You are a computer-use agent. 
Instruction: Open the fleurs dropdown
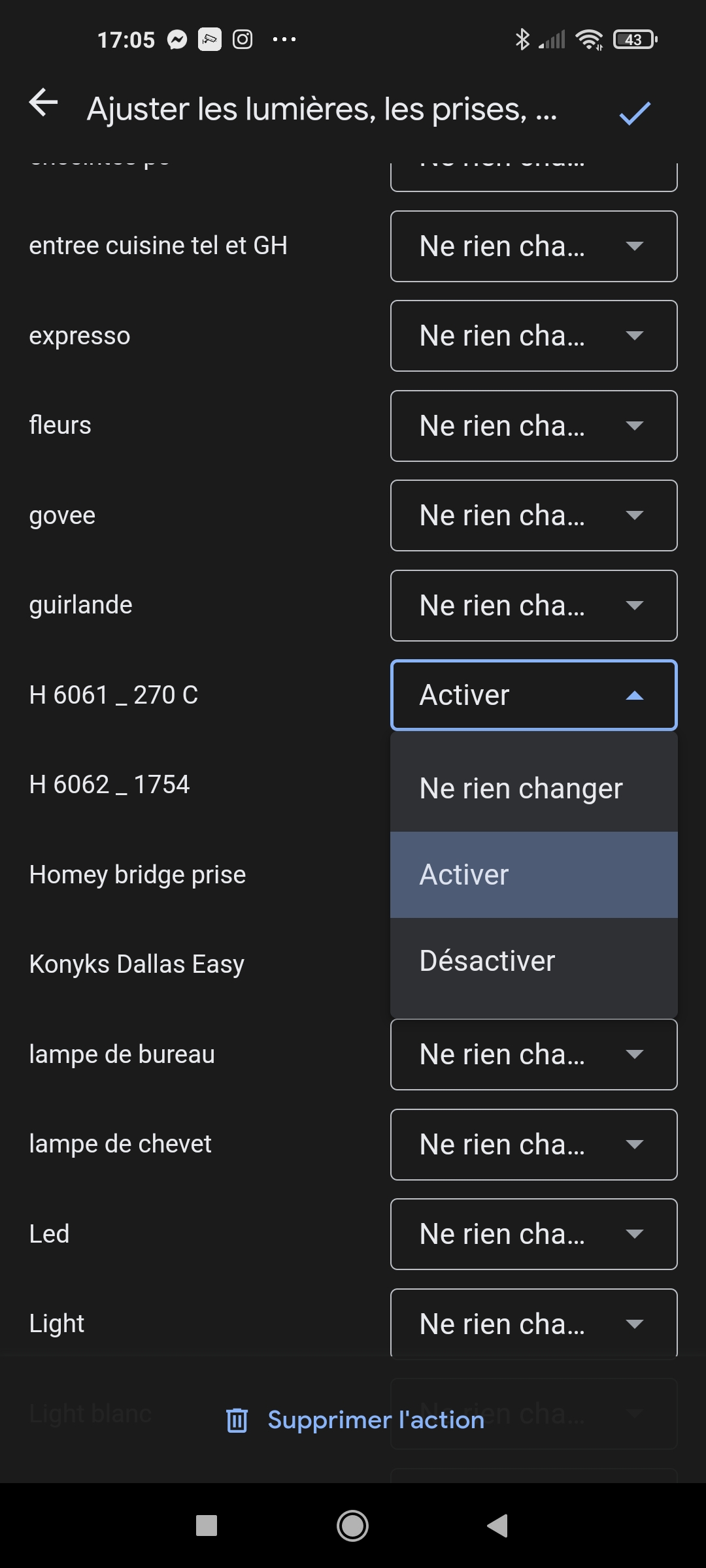(534, 426)
